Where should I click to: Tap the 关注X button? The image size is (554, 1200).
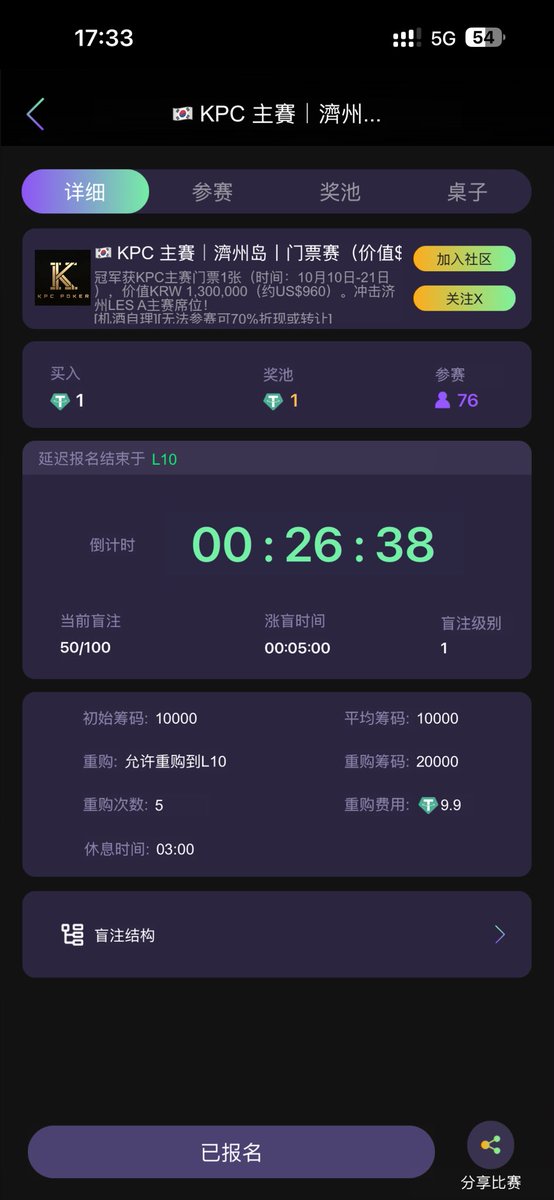[464, 298]
